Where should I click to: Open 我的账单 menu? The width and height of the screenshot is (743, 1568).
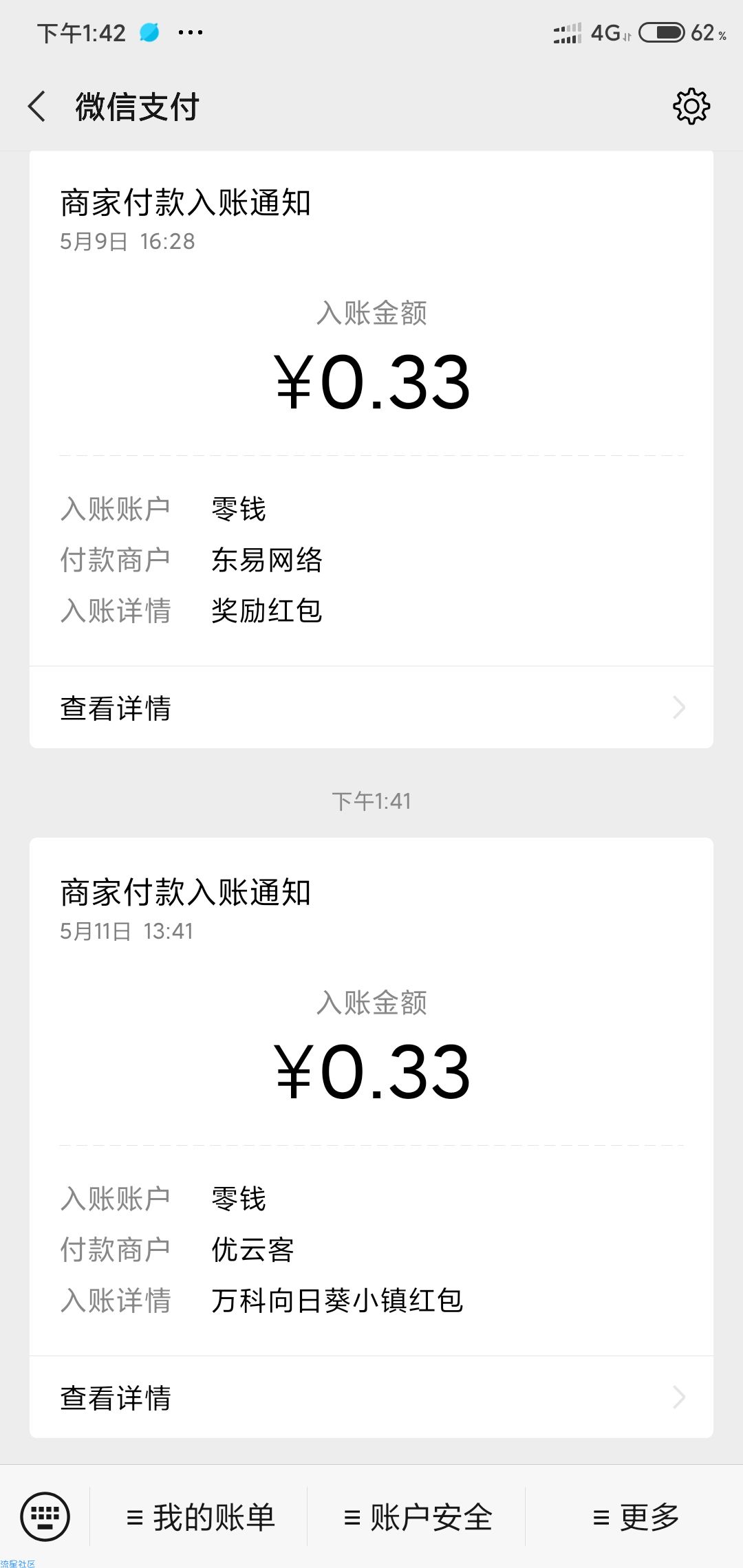(x=200, y=1516)
